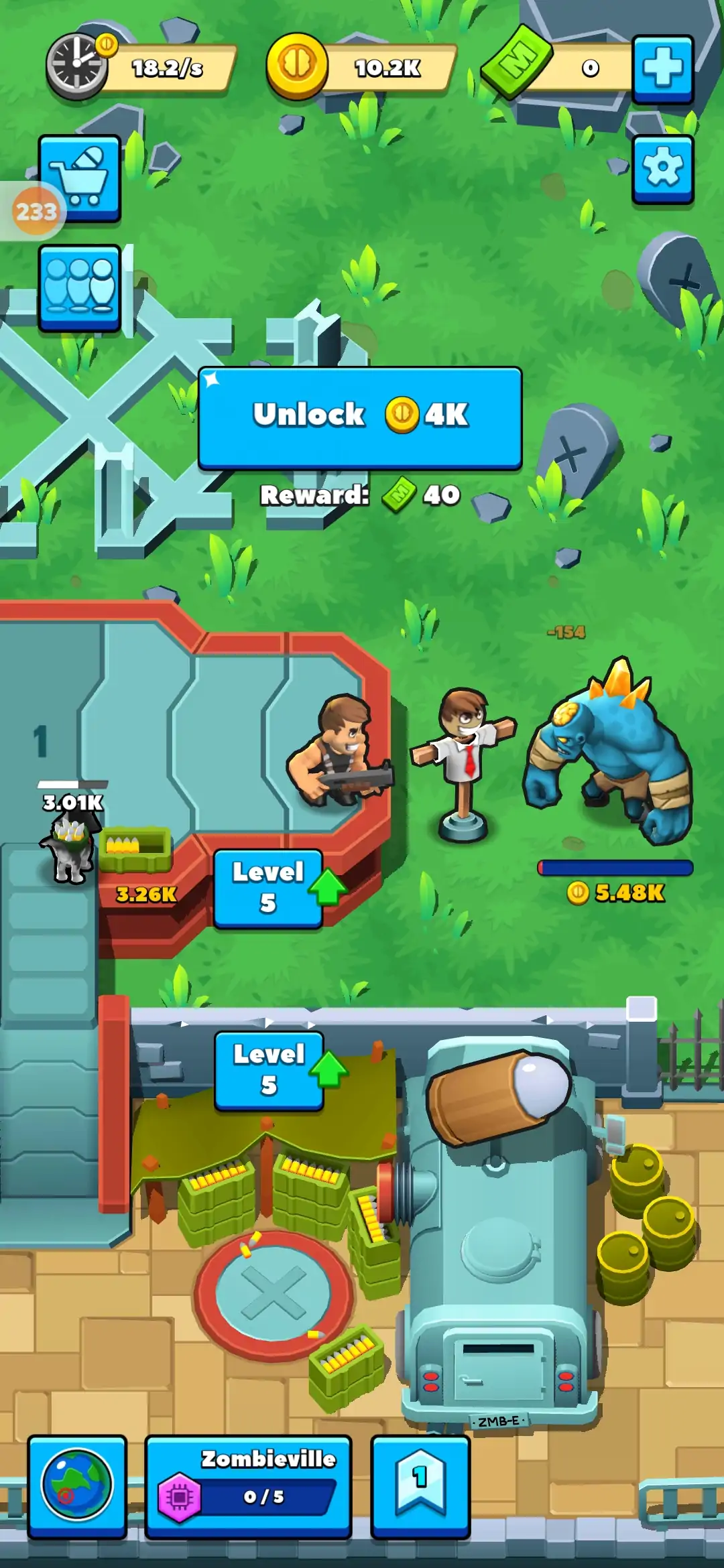This screenshot has width=724, height=1568.
Task: Tap the orange 233 floating bubble
Action: tap(36, 212)
